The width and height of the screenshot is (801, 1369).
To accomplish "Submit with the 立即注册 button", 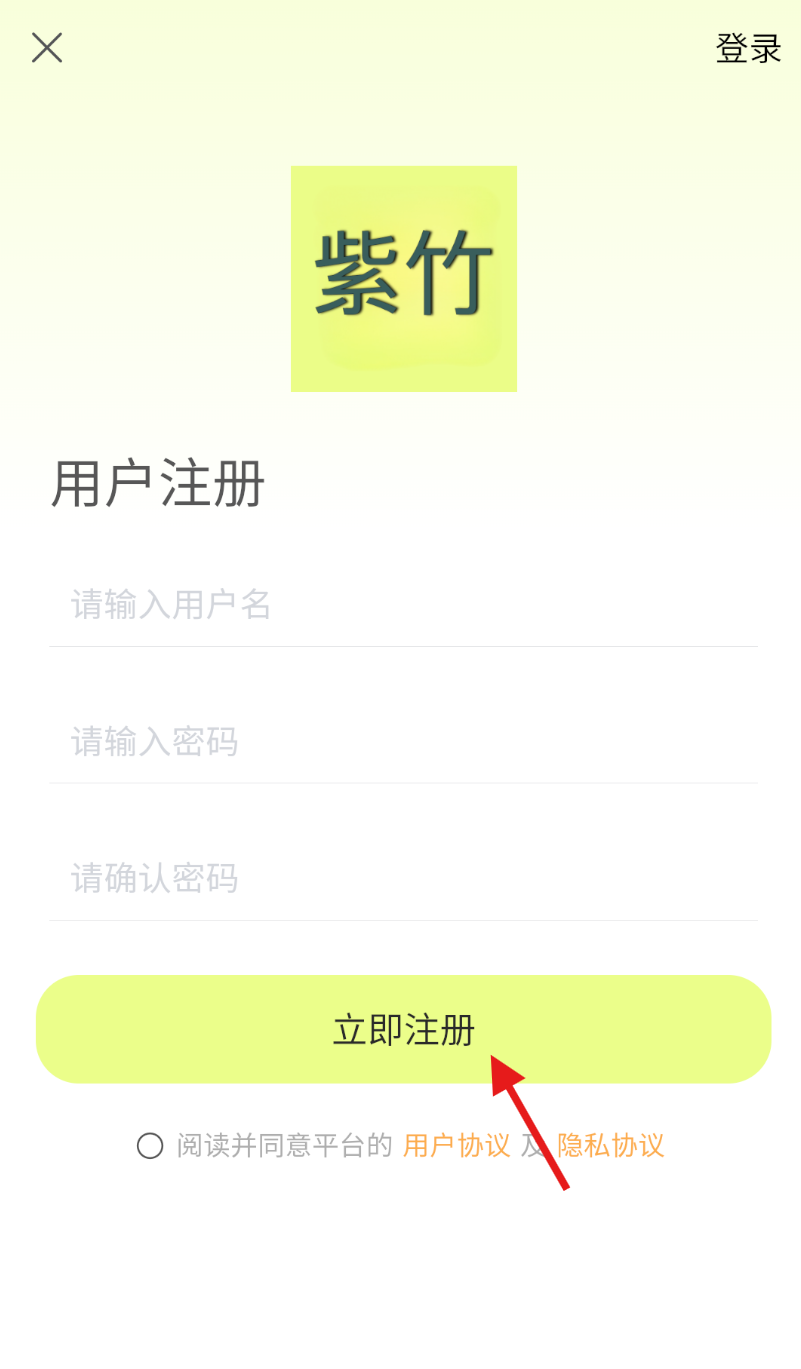I will point(403,1029).
